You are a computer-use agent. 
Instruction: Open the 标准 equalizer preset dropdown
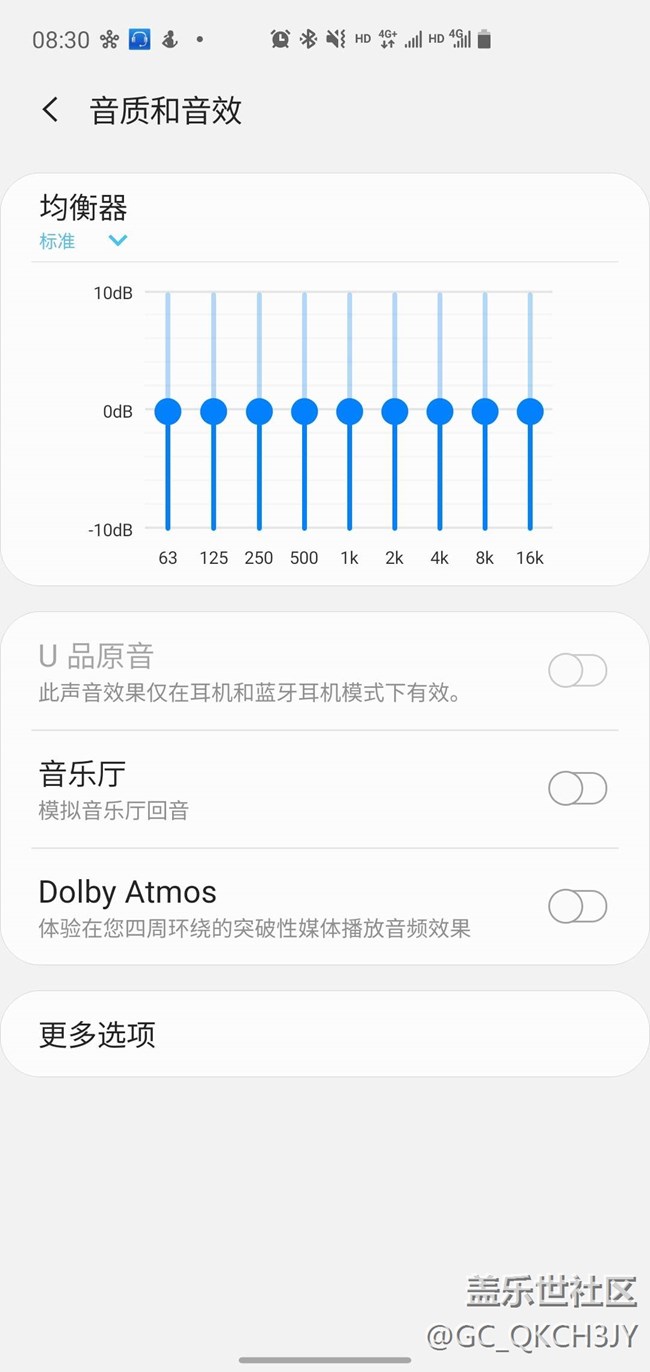[84, 241]
